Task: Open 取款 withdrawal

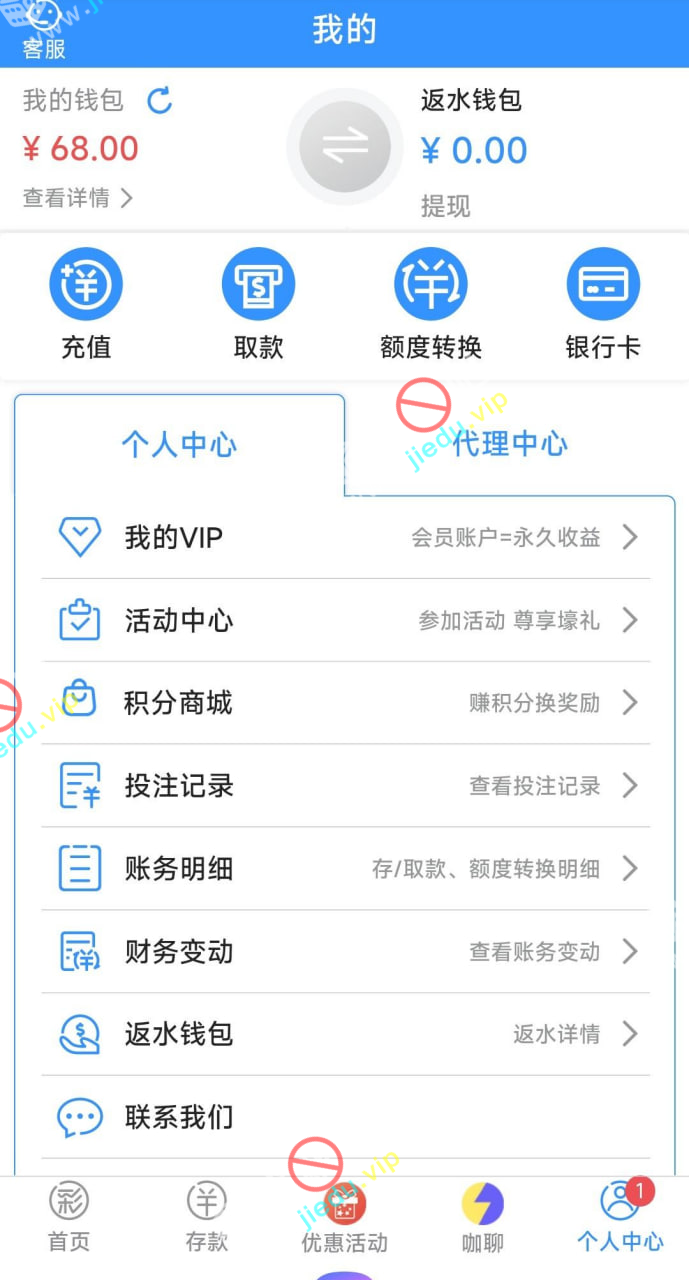Action: [258, 304]
